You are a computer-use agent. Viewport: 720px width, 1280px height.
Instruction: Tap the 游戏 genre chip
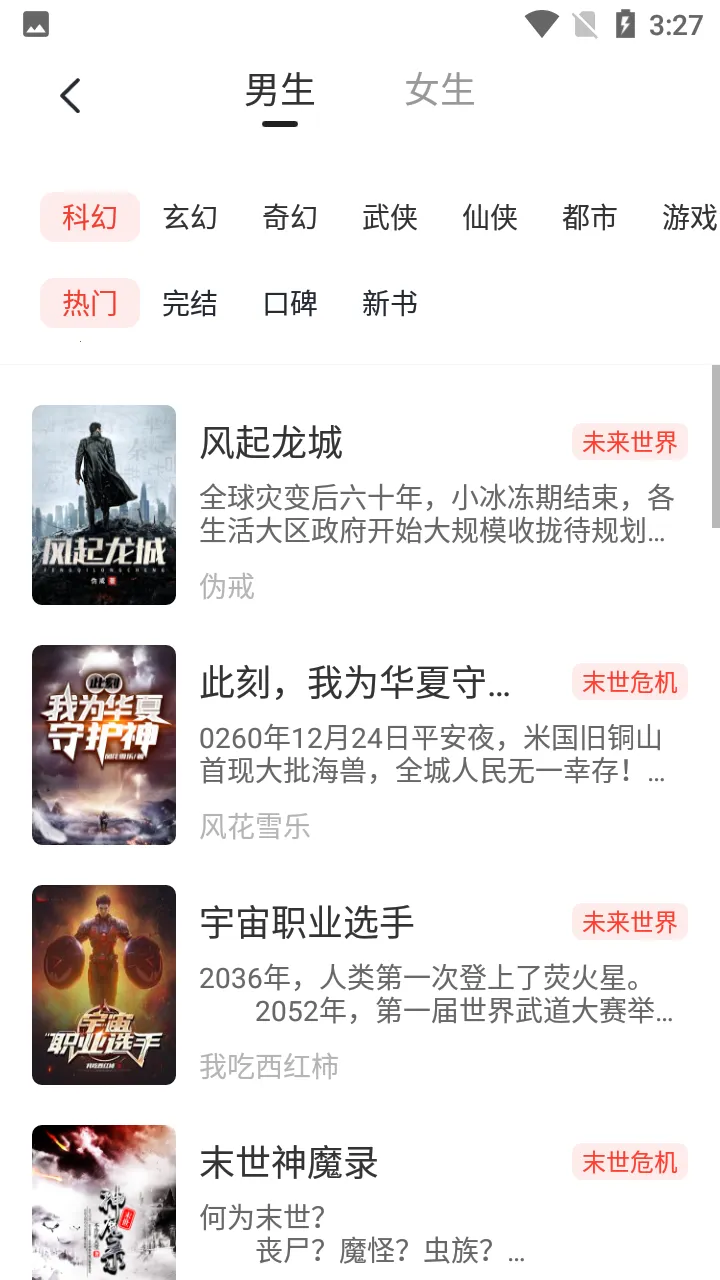tap(689, 217)
